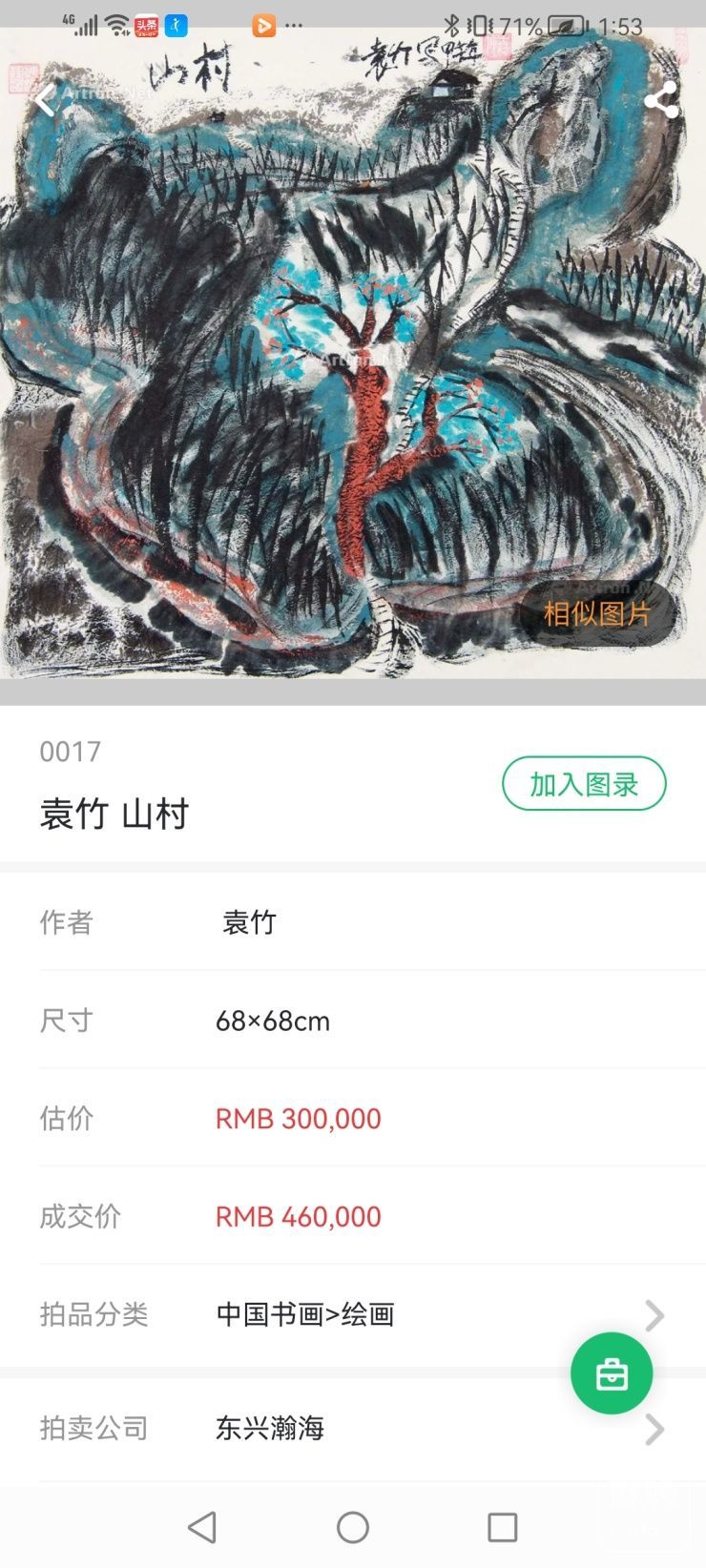
Task: Tap the green briefcase floating button
Action: 612,1373
